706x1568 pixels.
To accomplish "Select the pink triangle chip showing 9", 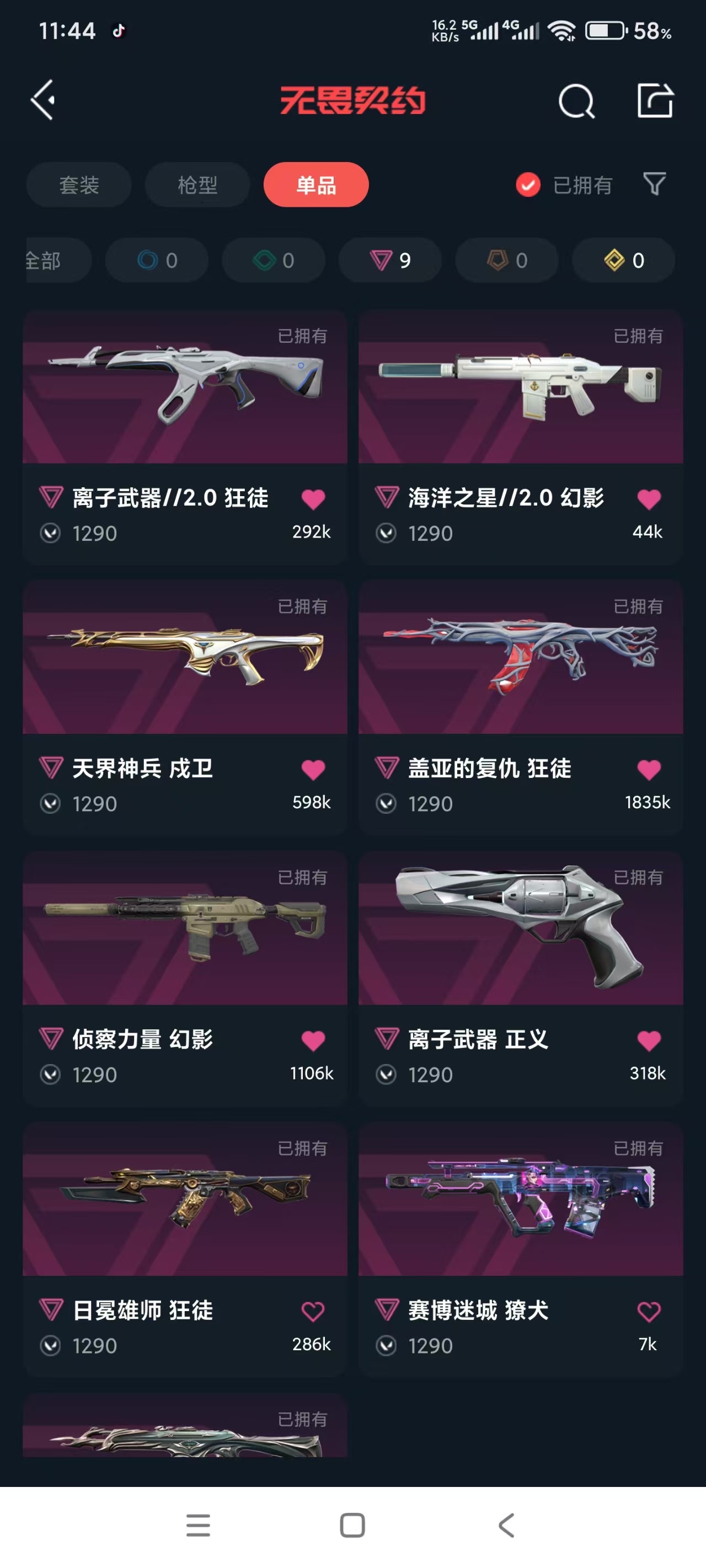I will 390,261.
